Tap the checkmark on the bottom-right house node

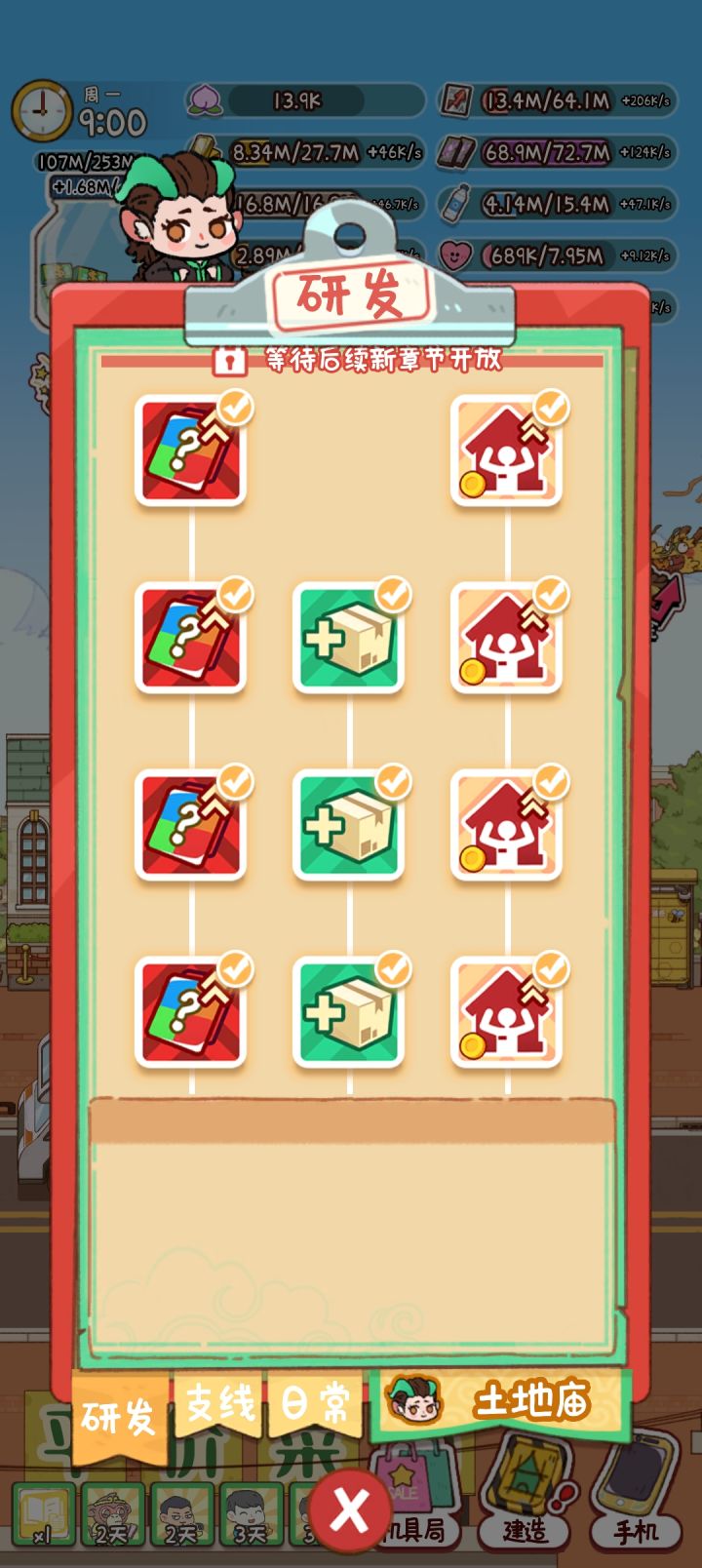pos(551,970)
